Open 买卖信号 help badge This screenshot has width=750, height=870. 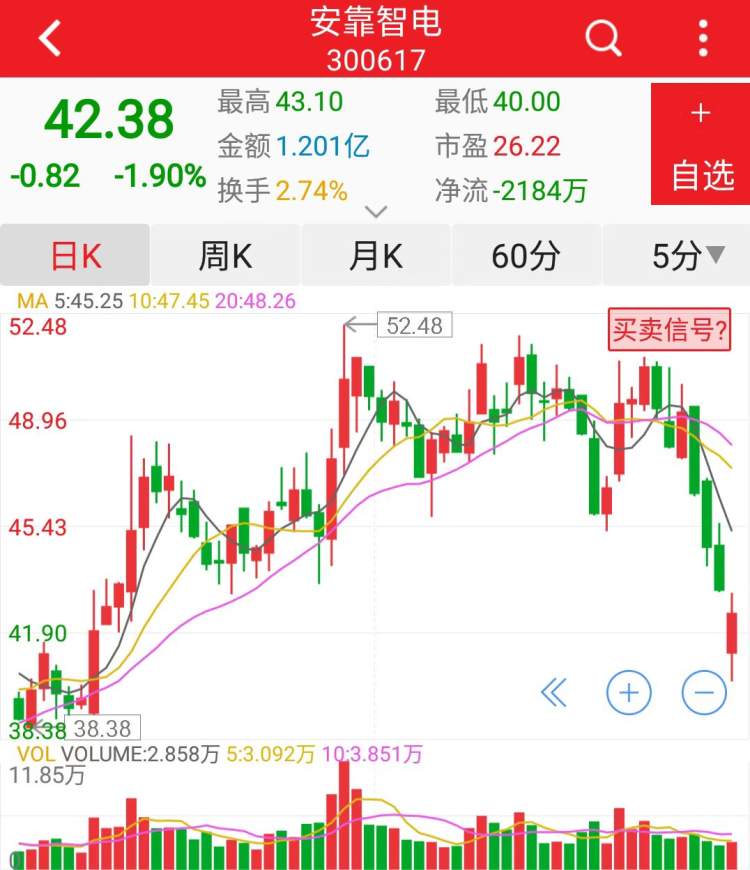669,331
